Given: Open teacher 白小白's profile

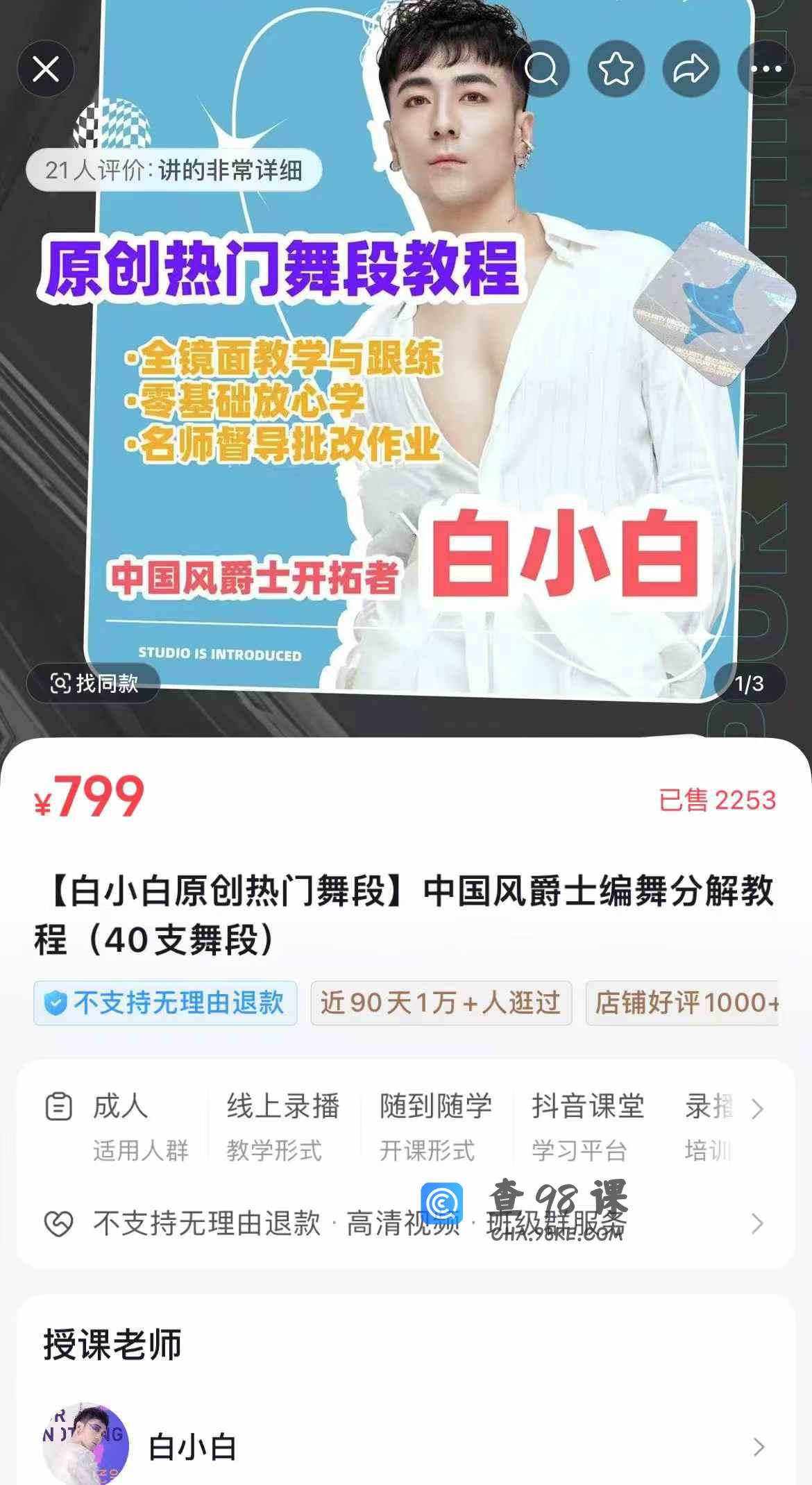Looking at the screenshot, I should [406, 1447].
